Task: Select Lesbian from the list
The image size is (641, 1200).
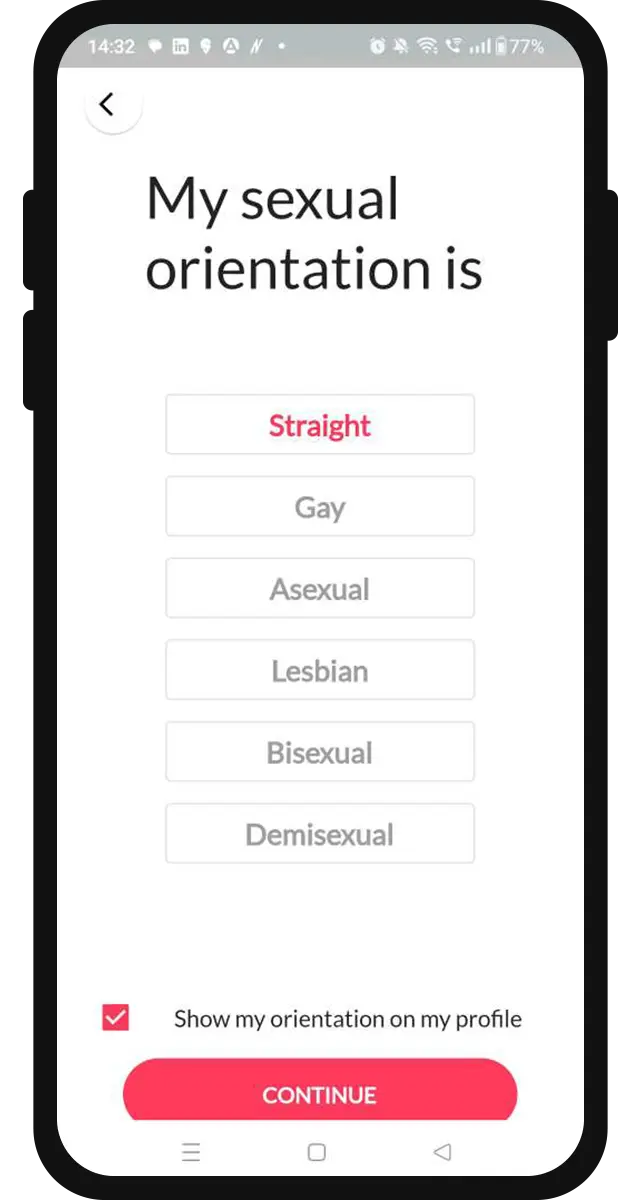Action: tap(320, 671)
